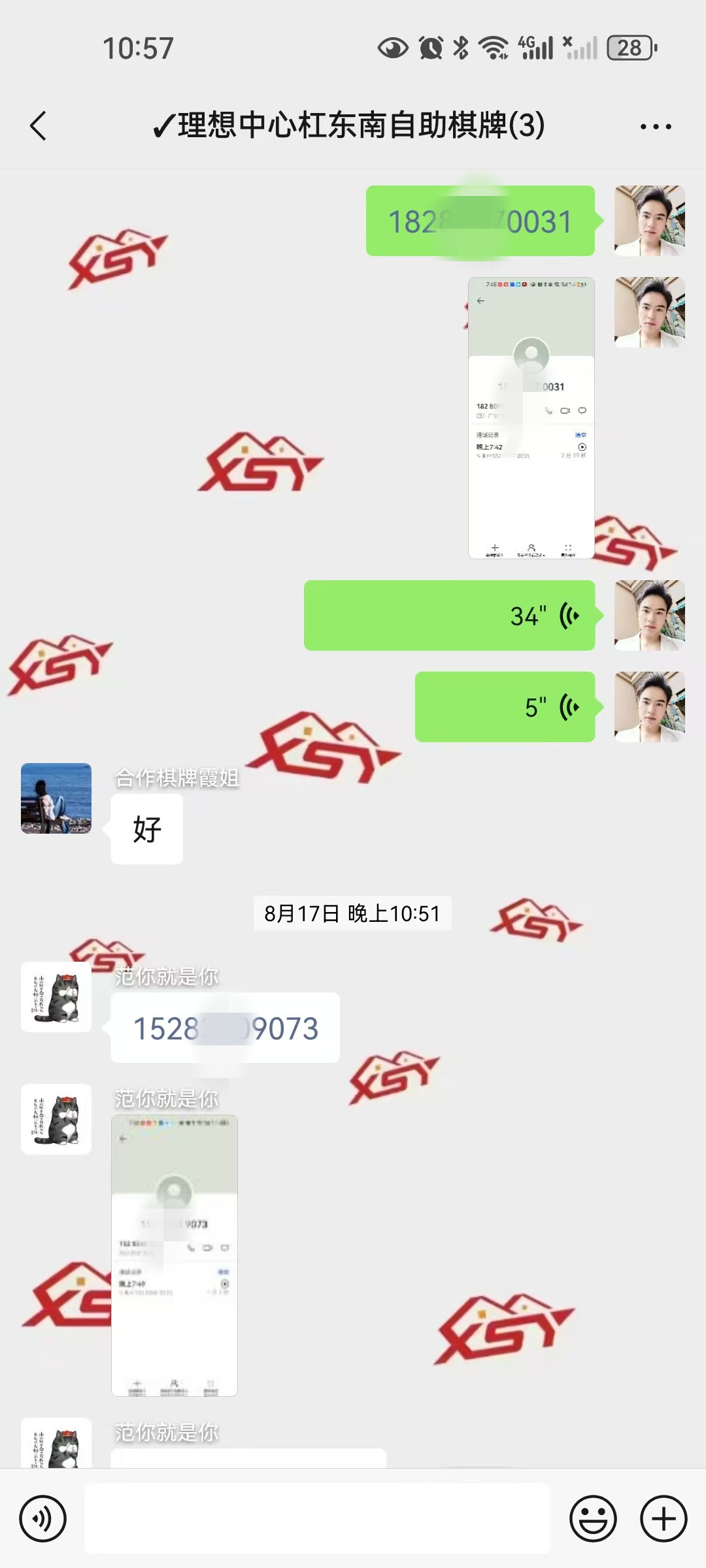The height and width of the screenshot is (1568, 706).
Task: Open the call screenshot ending in 9073
Action: [x=175, y=1256]
